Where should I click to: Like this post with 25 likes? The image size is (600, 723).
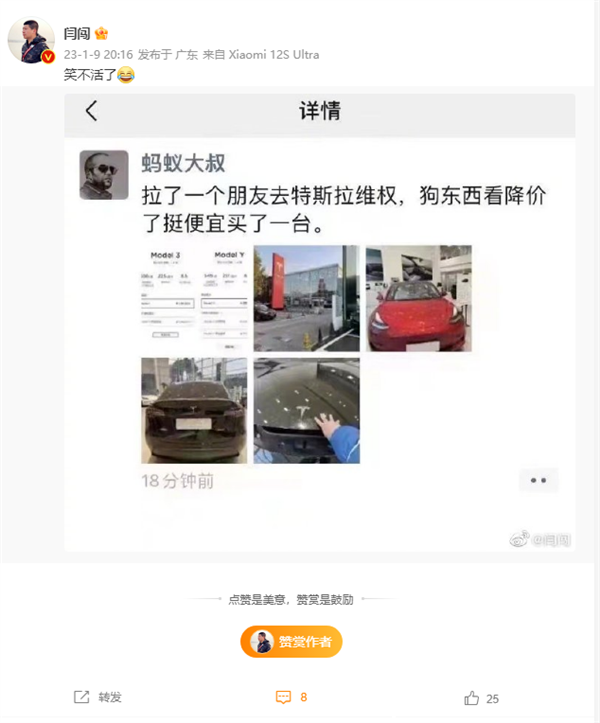click(x=481, y=698)
